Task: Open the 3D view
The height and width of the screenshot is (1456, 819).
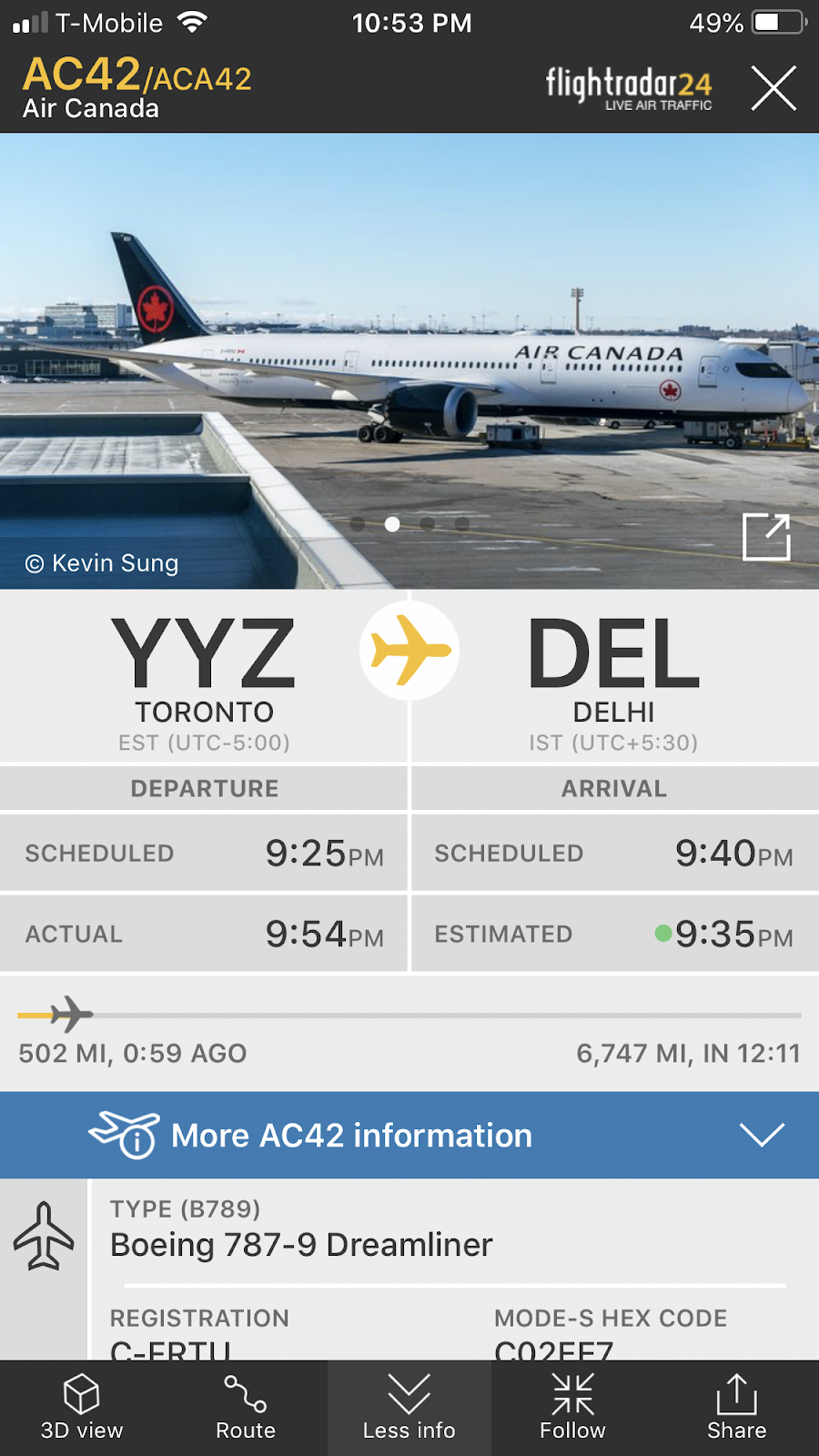Action: point(82,1407)
